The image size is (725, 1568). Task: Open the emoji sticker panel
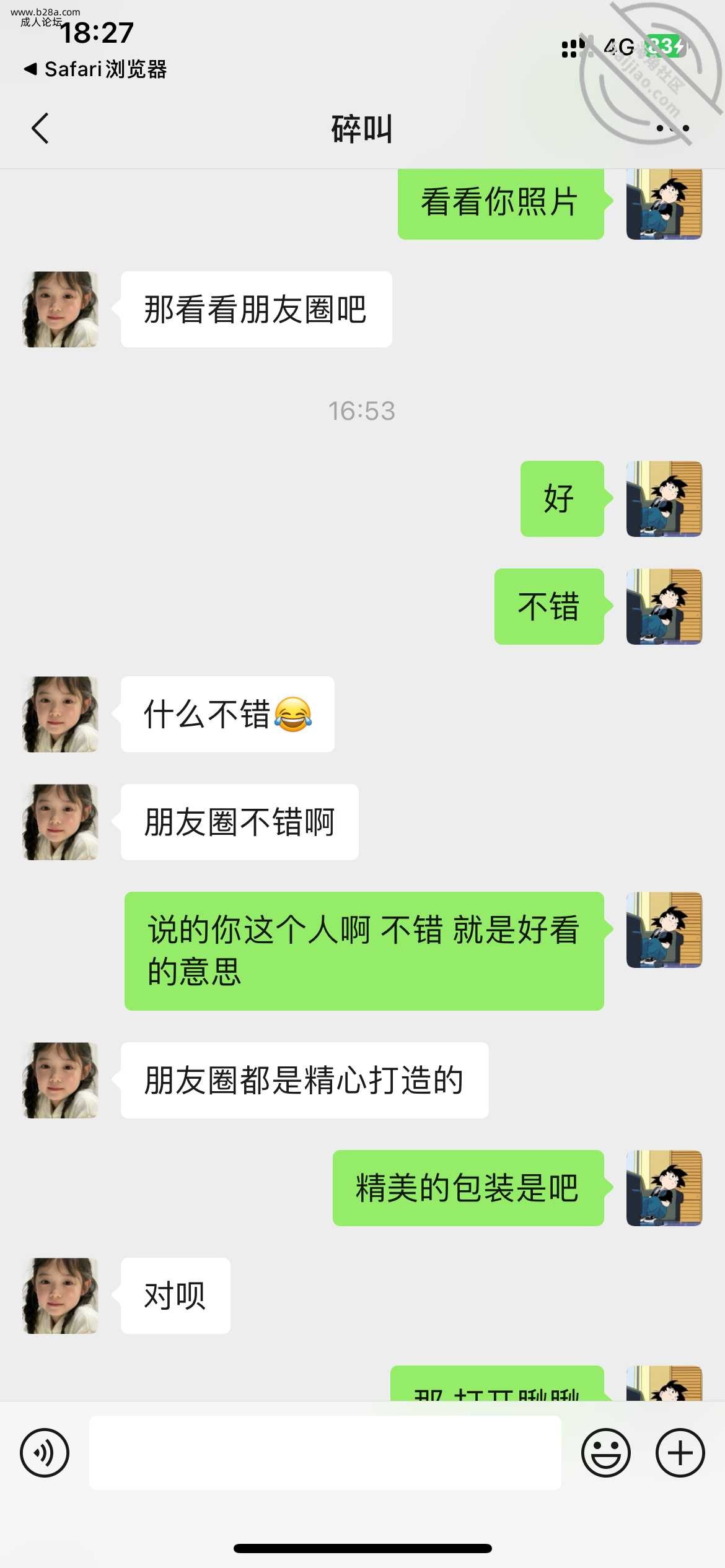pyautogui.click(x=605, y=1453)
